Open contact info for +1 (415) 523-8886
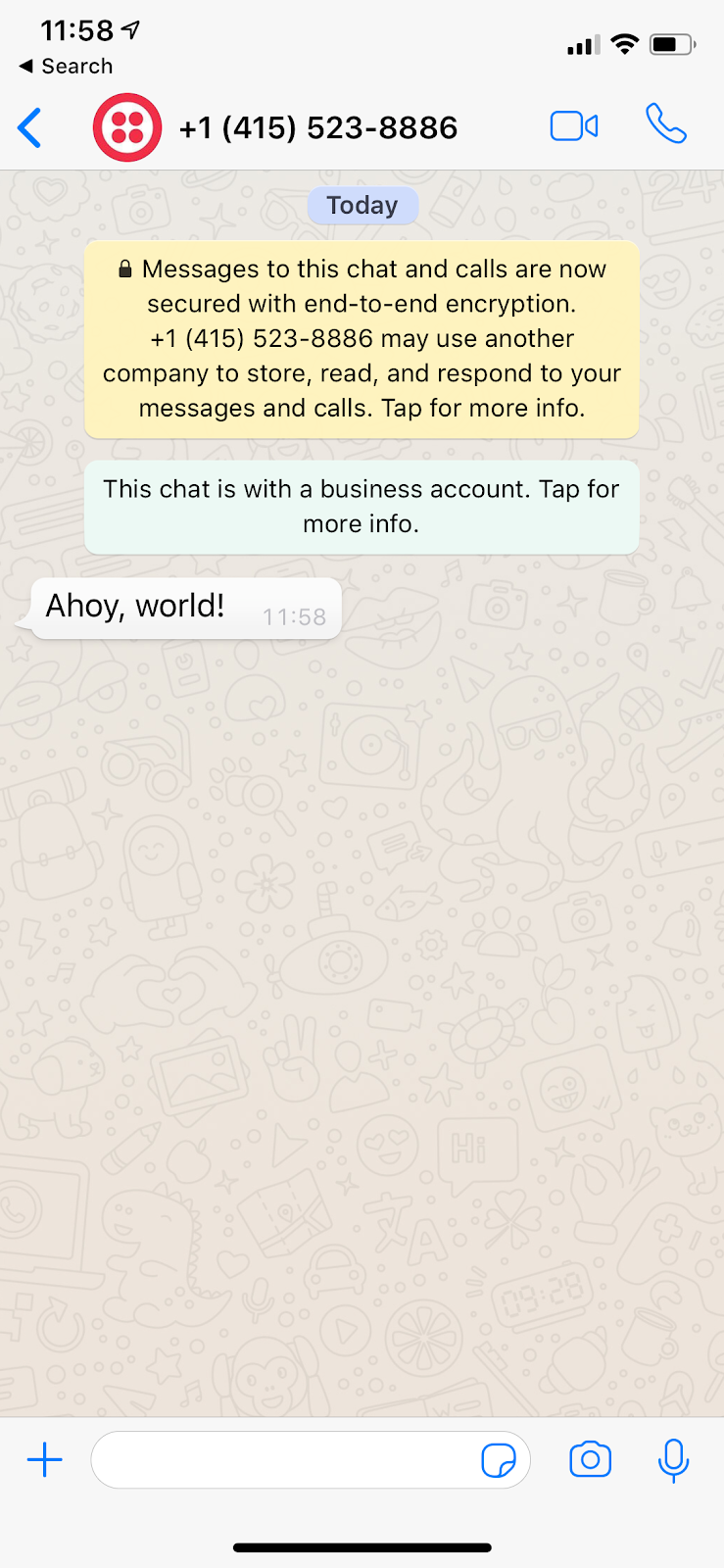 tap(317, 127)
